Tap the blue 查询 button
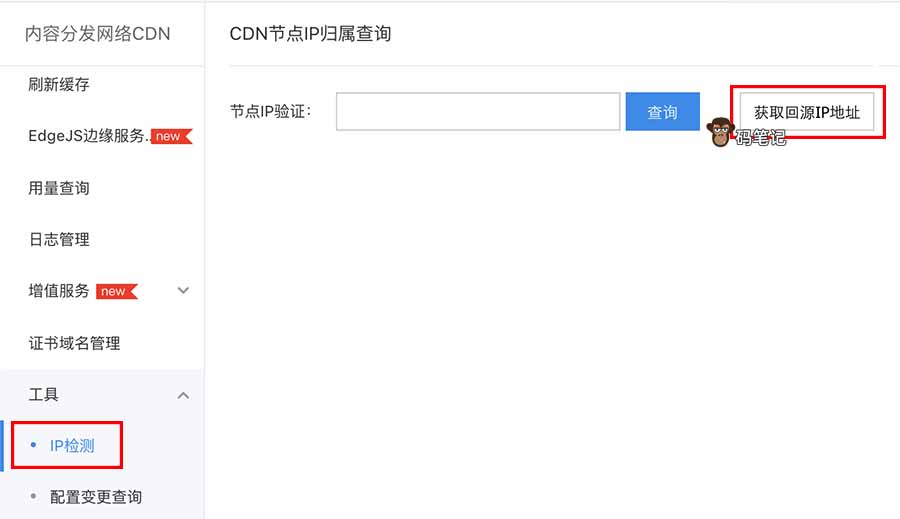The height and width of the screenshot is (519, 900). pos(662,112)
